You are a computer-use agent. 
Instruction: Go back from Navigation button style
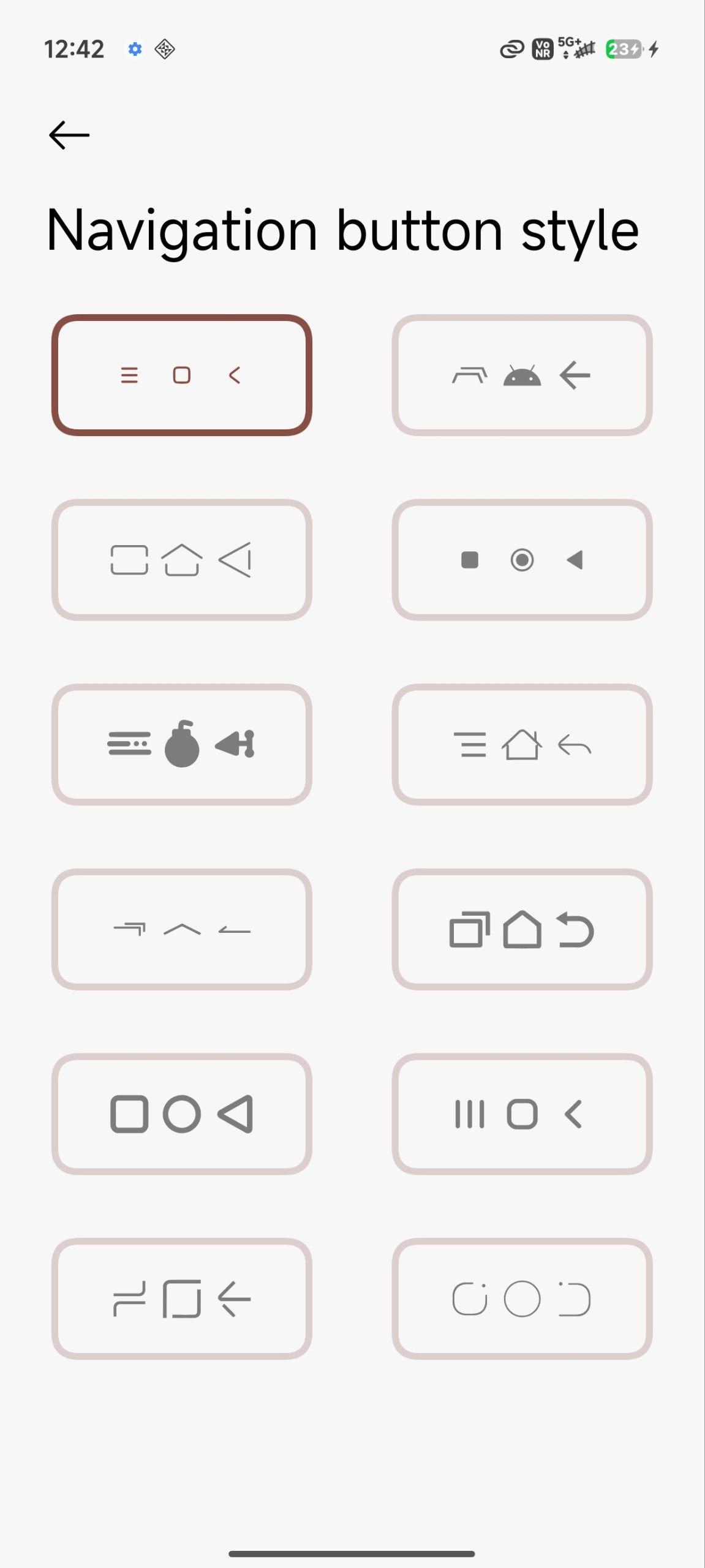(x=69, y=135)
